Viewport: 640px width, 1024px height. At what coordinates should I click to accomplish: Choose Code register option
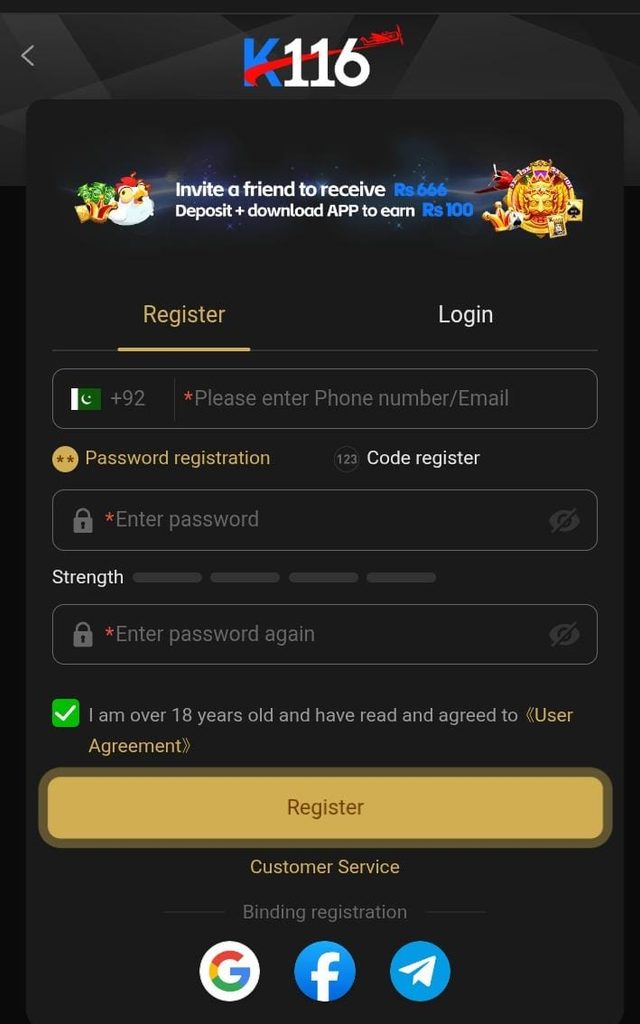click(x=407, y=458)
